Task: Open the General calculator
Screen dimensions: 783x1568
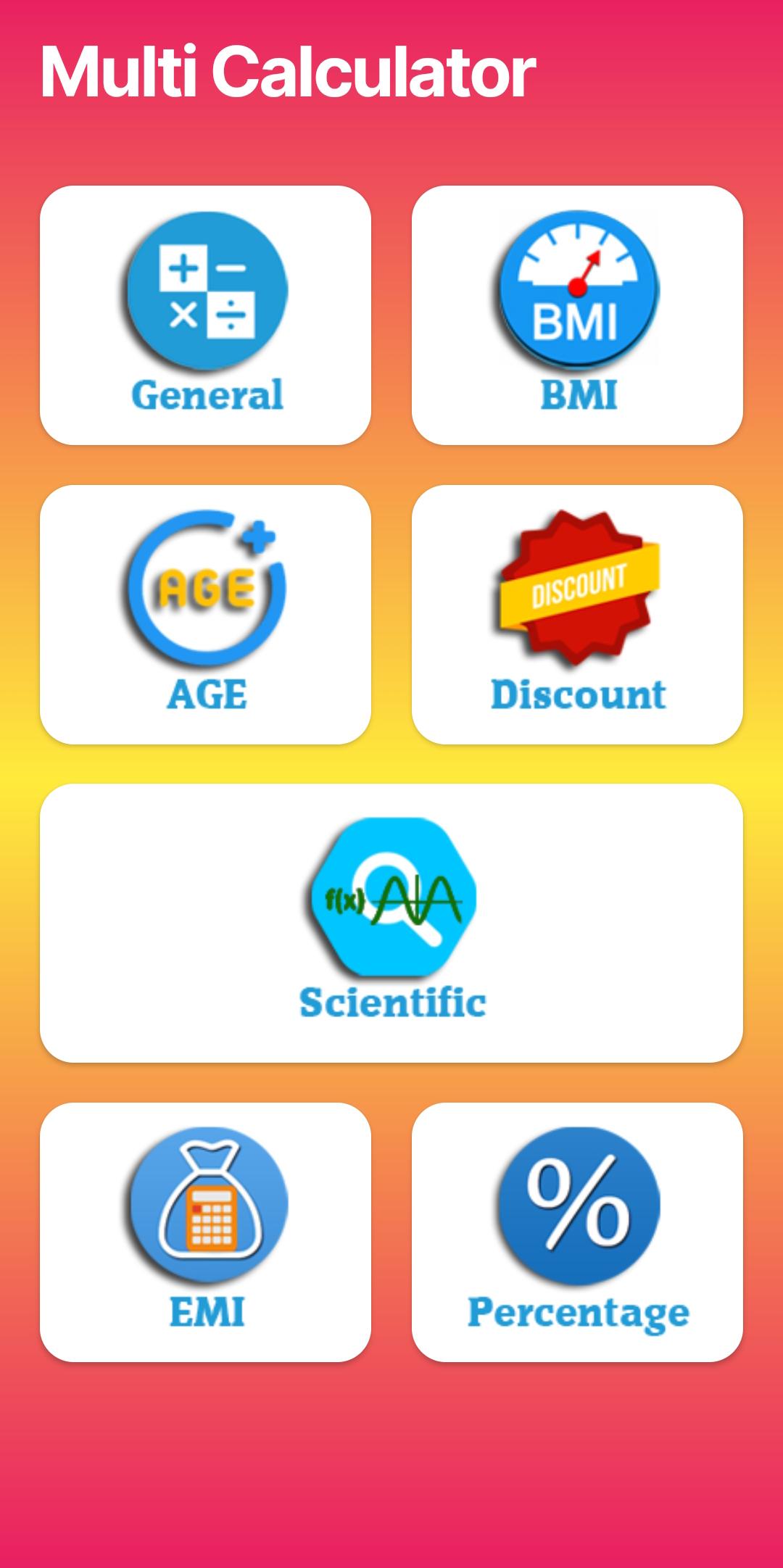Action: [x=205, y=315]
